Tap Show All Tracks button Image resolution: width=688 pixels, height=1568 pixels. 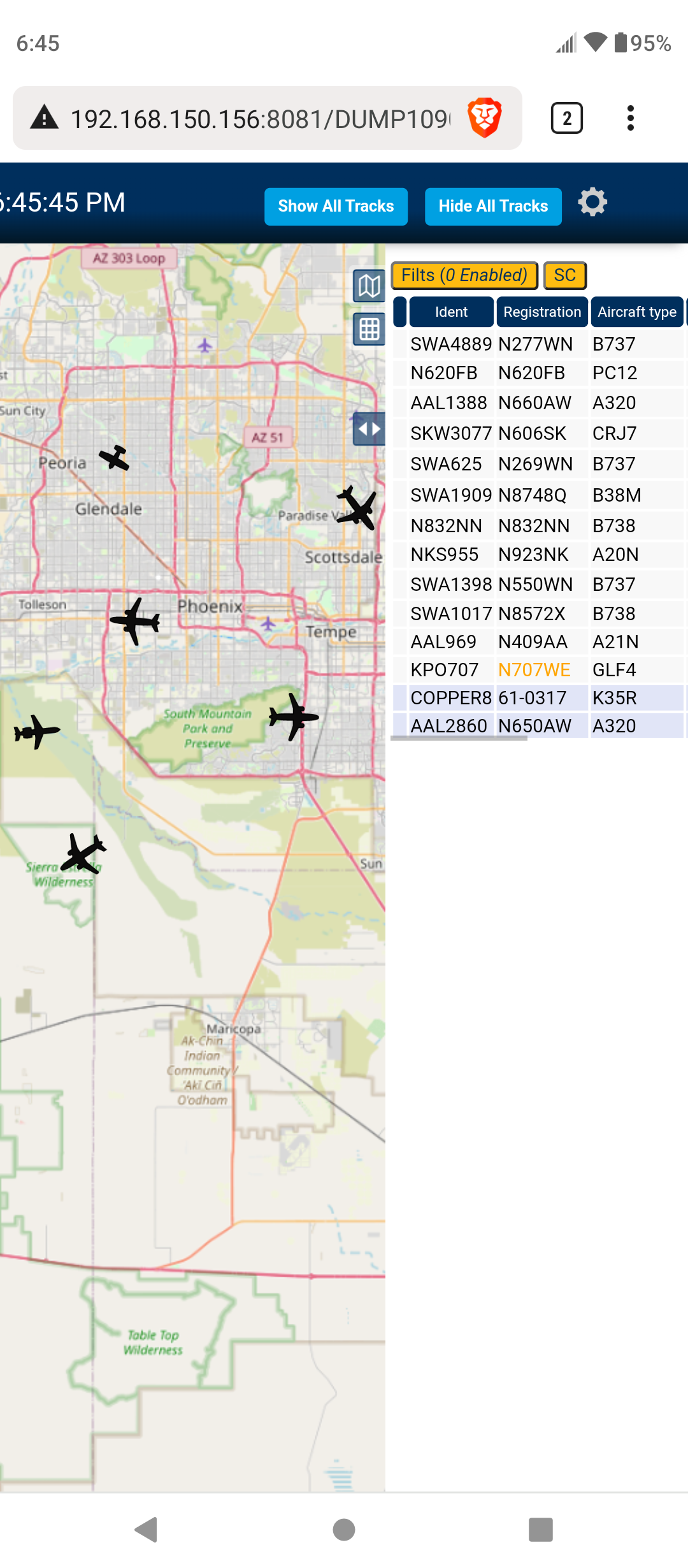(336, 207)
